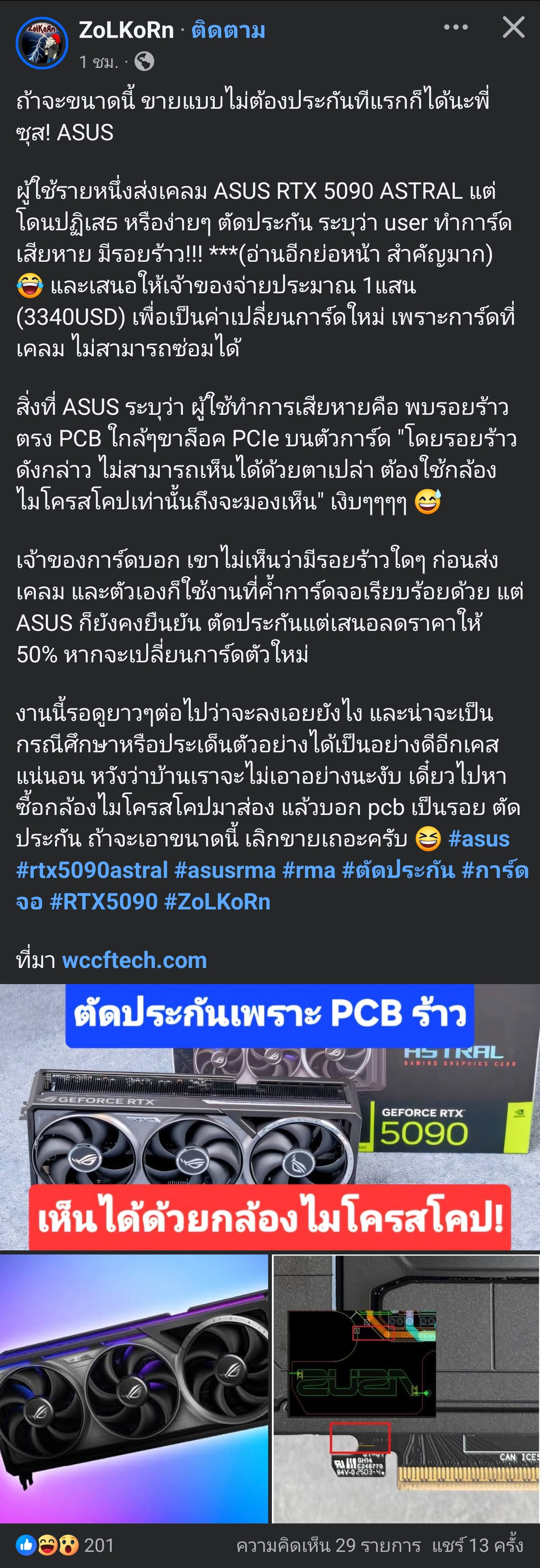Viewport: 540px width, 1568px height.
Task: Open the #asusrma hashtag
Action: pyautogui.click(x=225, y=870)
